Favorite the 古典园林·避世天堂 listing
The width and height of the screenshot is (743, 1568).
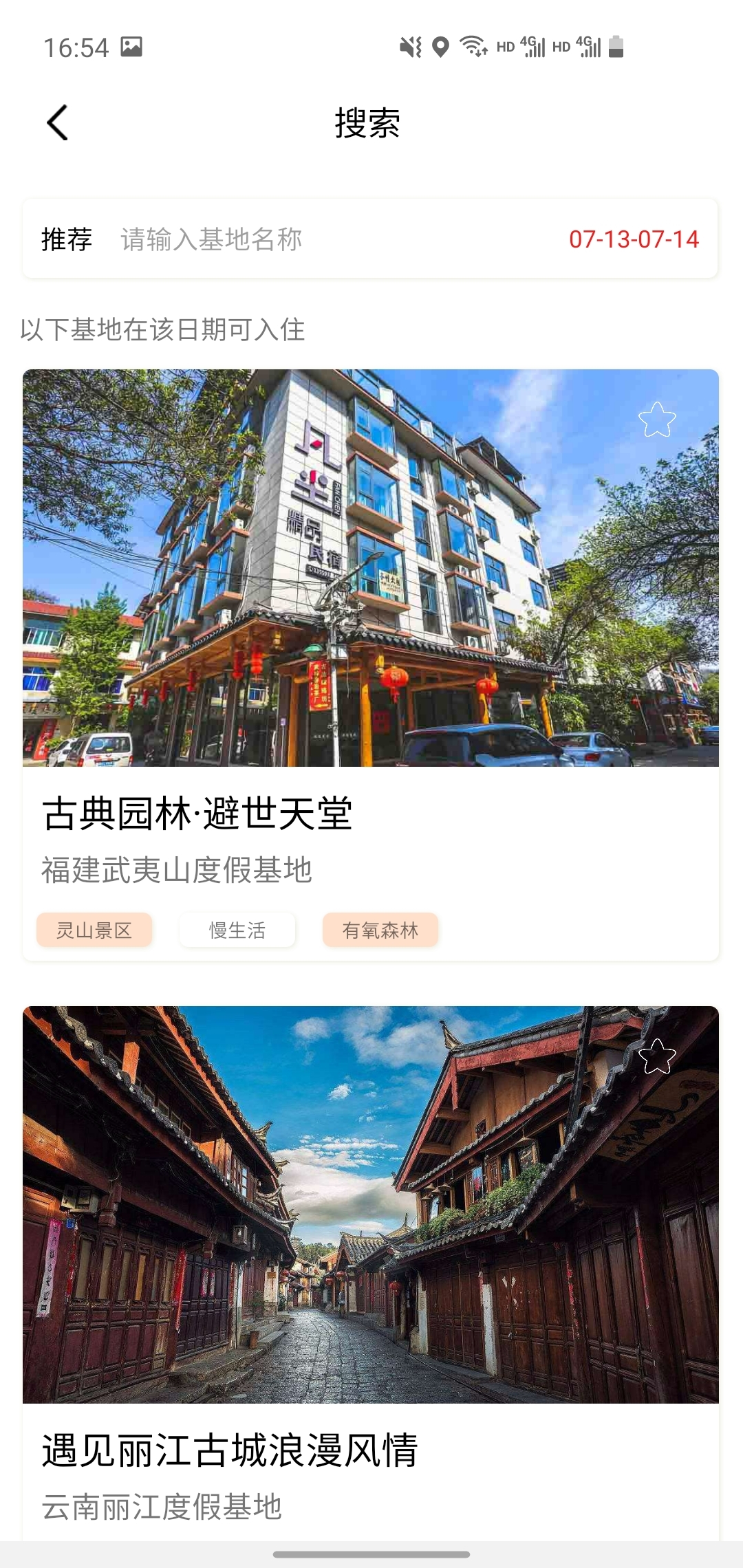coord(657,420)
